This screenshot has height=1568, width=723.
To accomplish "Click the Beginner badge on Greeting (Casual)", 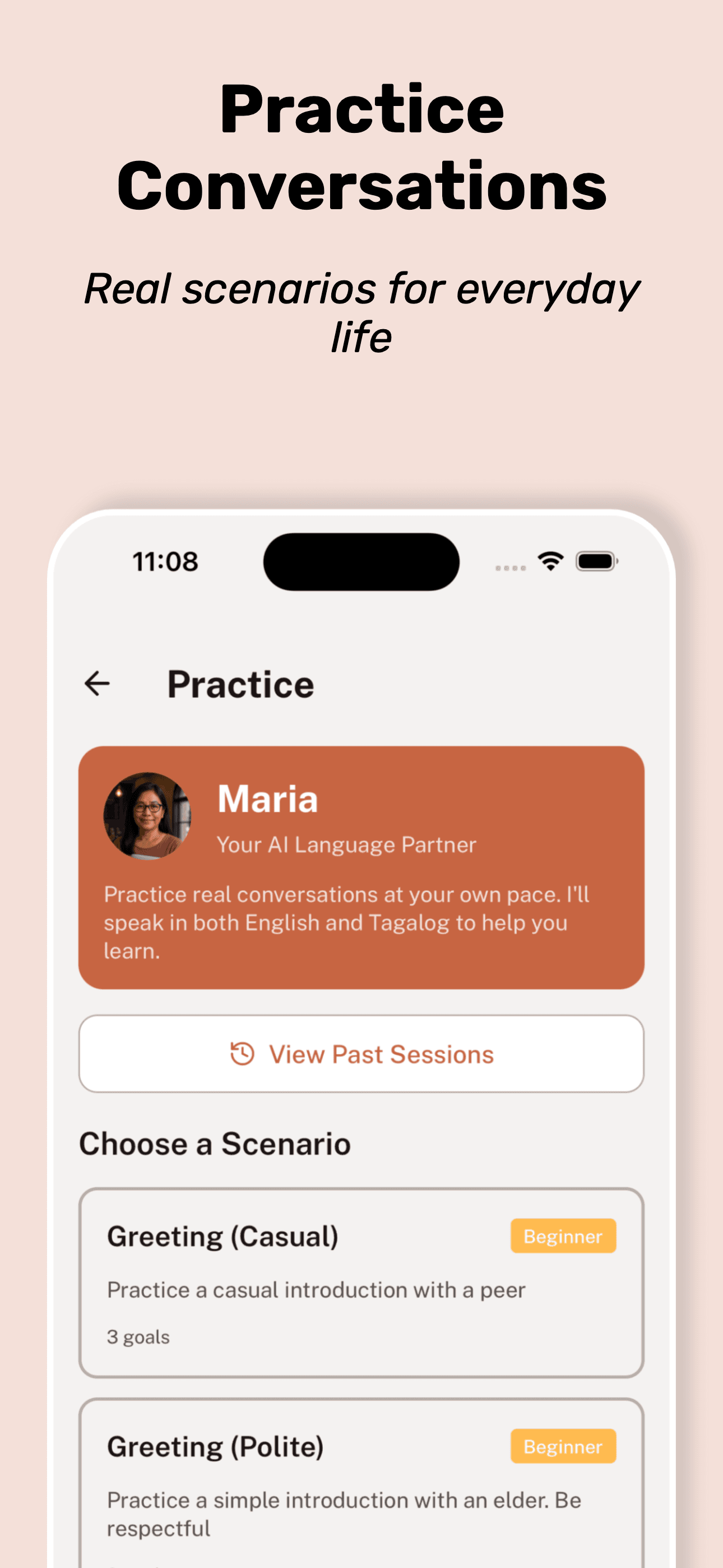I will [x=563, y=1236].
